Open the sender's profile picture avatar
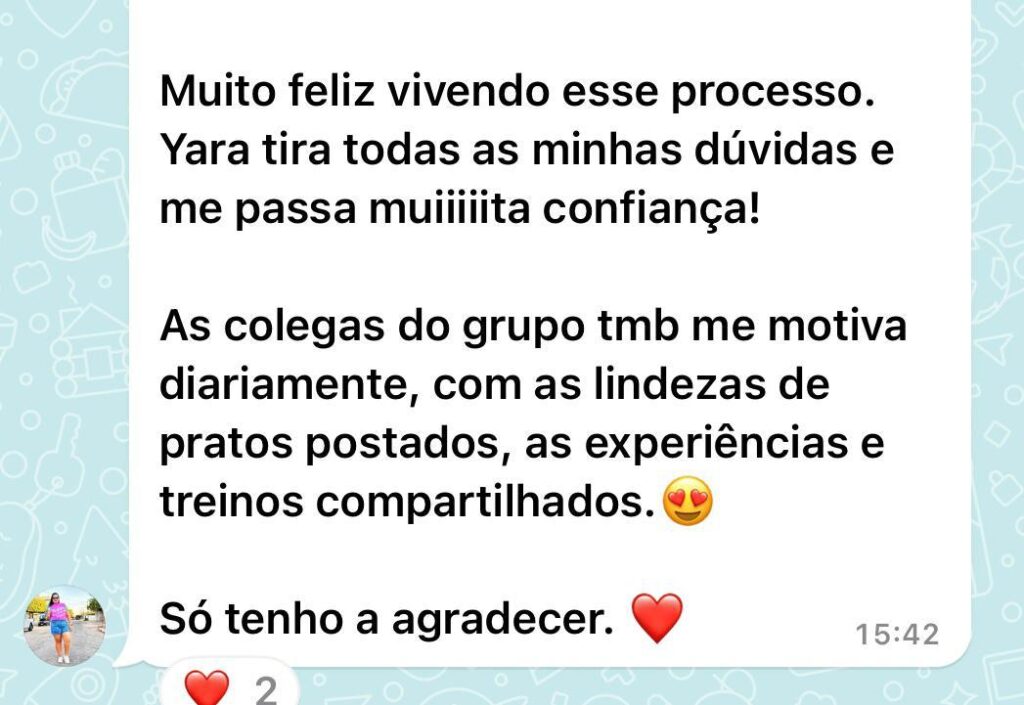The height and width of the screenshot is (705, 1024). coord(64,626)
